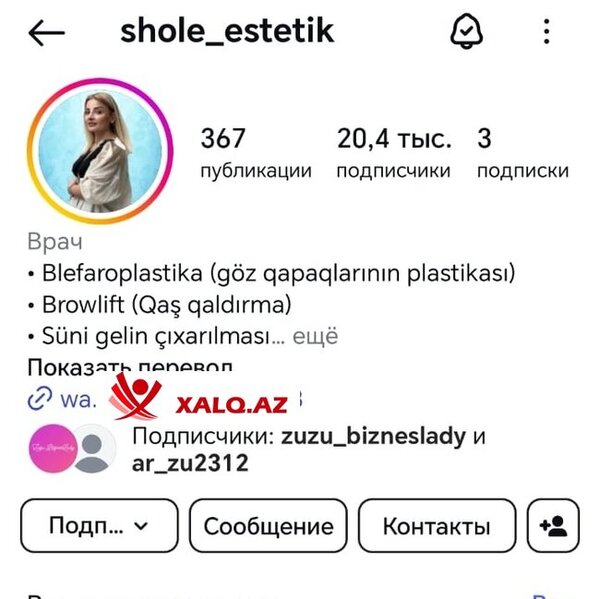View mutual followers zuzu_bizneslady and ar_zu2312

point(300,450)
